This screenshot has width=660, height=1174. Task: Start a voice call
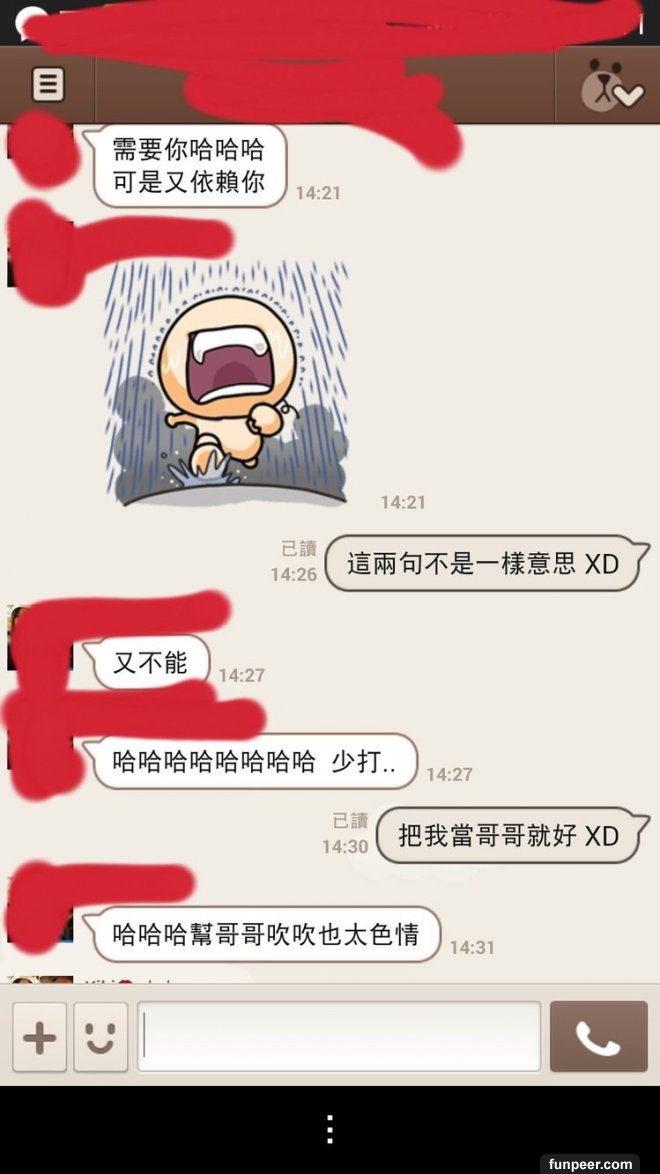(598, 1037)
